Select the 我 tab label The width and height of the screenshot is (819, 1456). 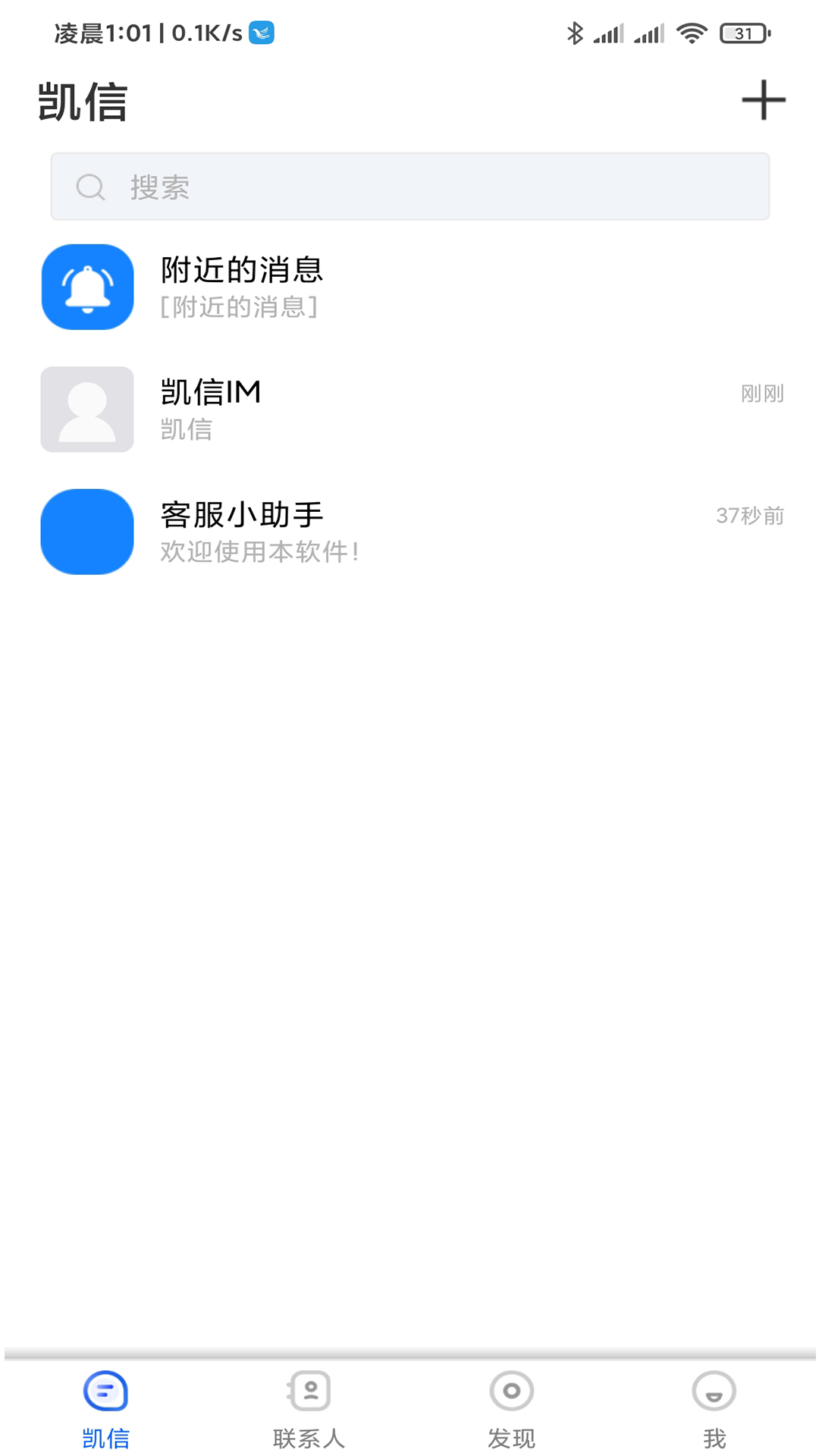(x=714, y=1436)
